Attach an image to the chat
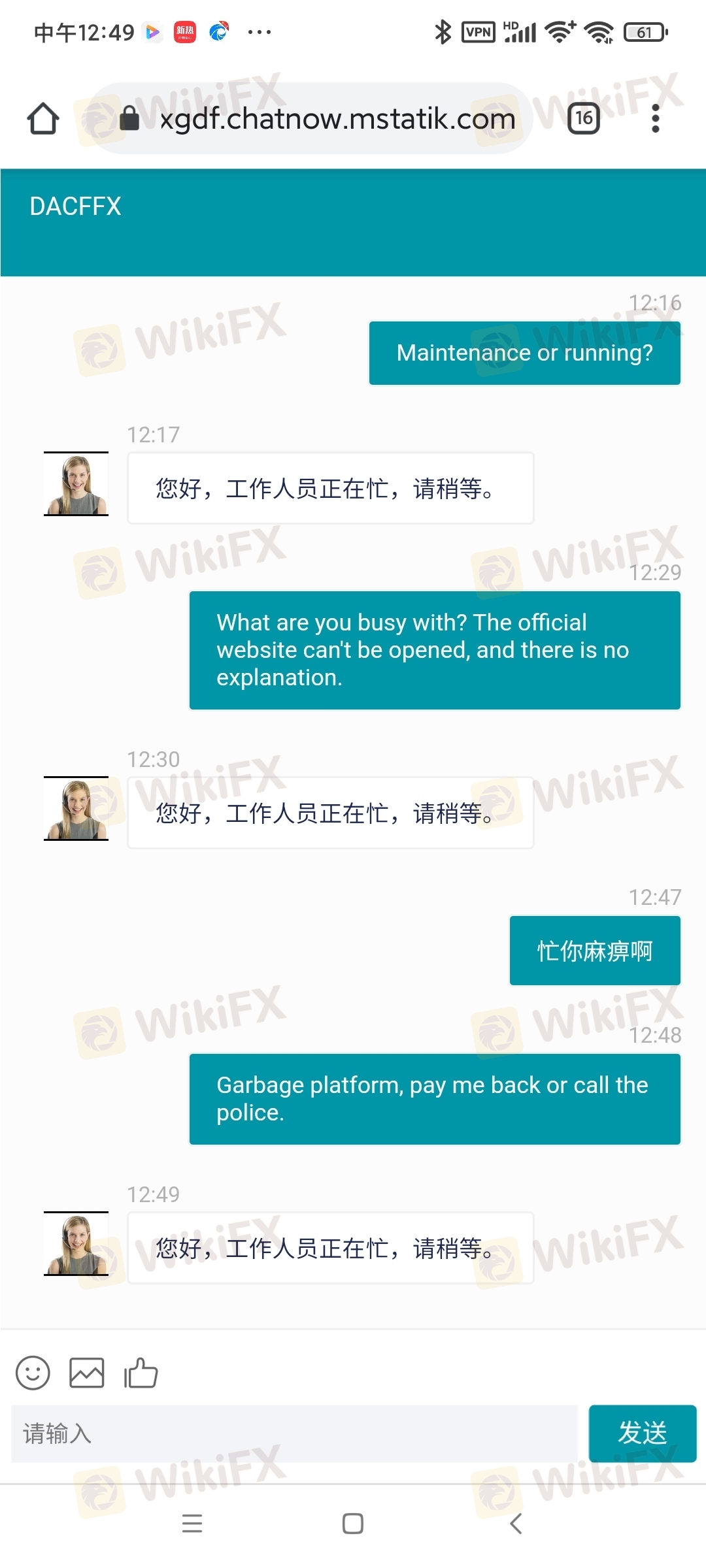This screenshot has height=1568, width=706. pyautogui.click(x=87, y=1373)
